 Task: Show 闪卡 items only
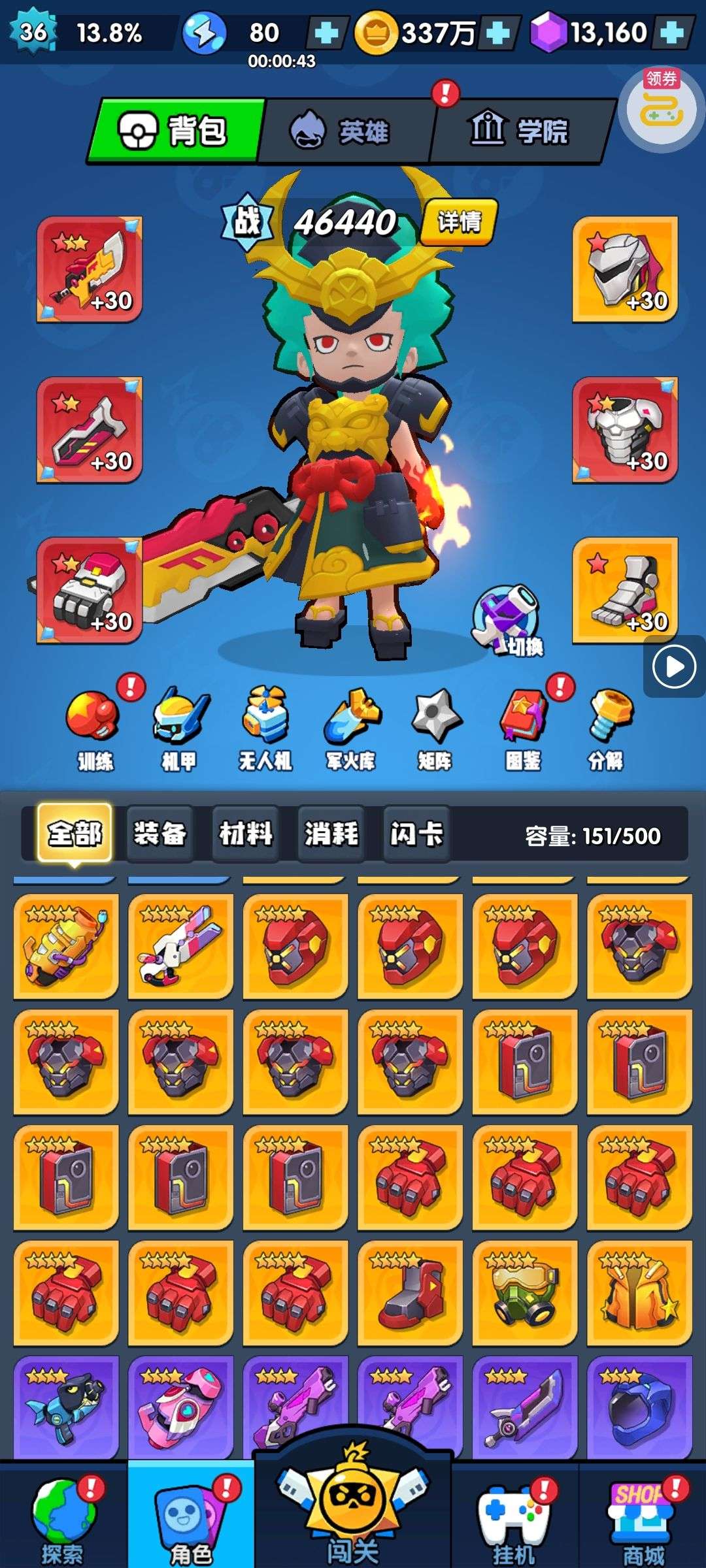coord(416,834)
